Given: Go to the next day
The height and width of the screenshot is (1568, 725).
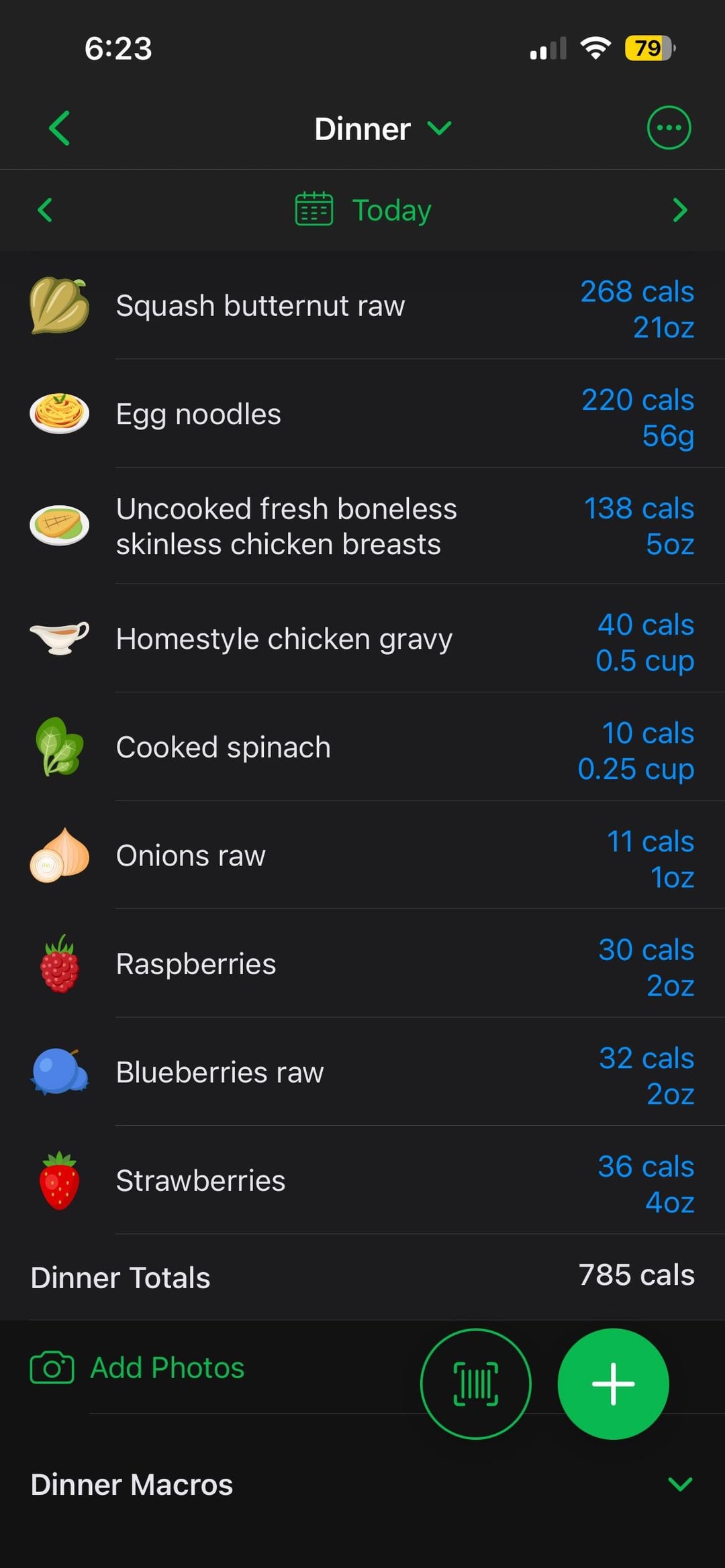Looking at the screenshot, I should (x=679, y=210).
